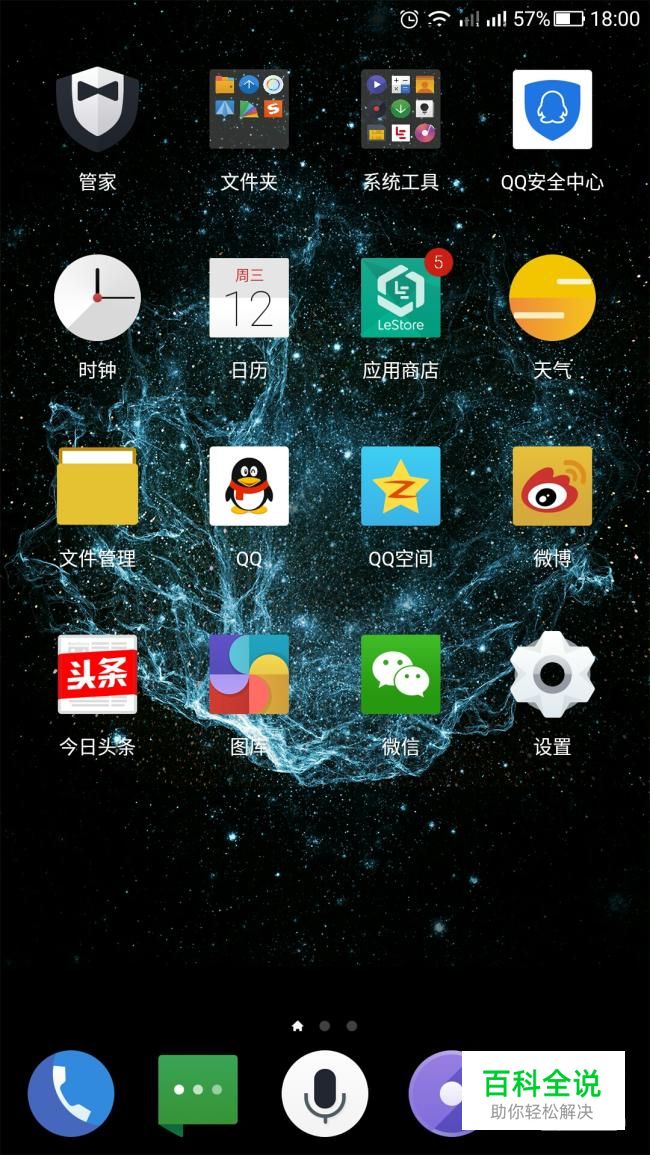
Task: Launch 微博 Weibo
Action: [x=552, y=486]
